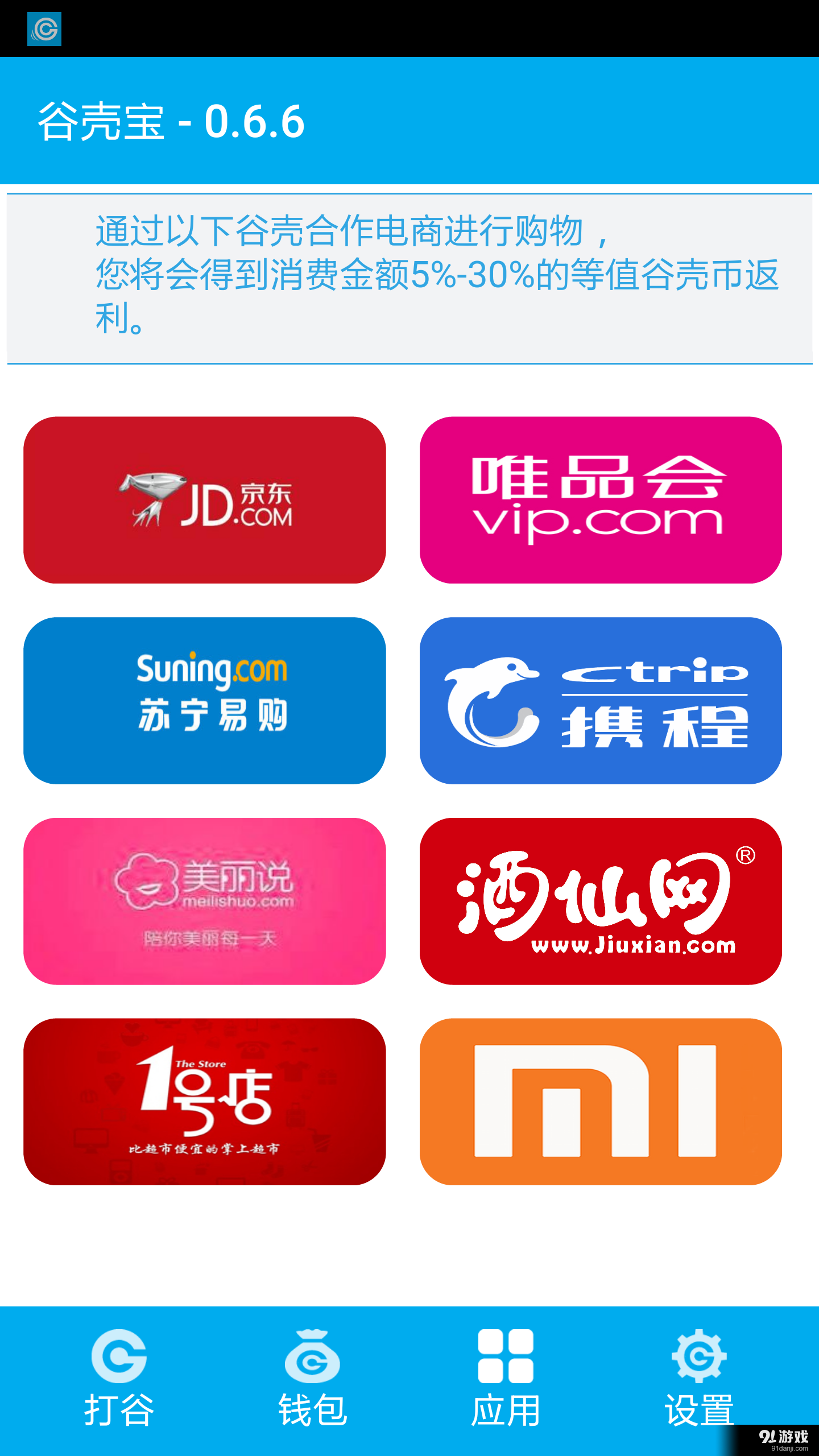Open the 设置 settings gear icon
The image size is (819, 1456).
700,1356
